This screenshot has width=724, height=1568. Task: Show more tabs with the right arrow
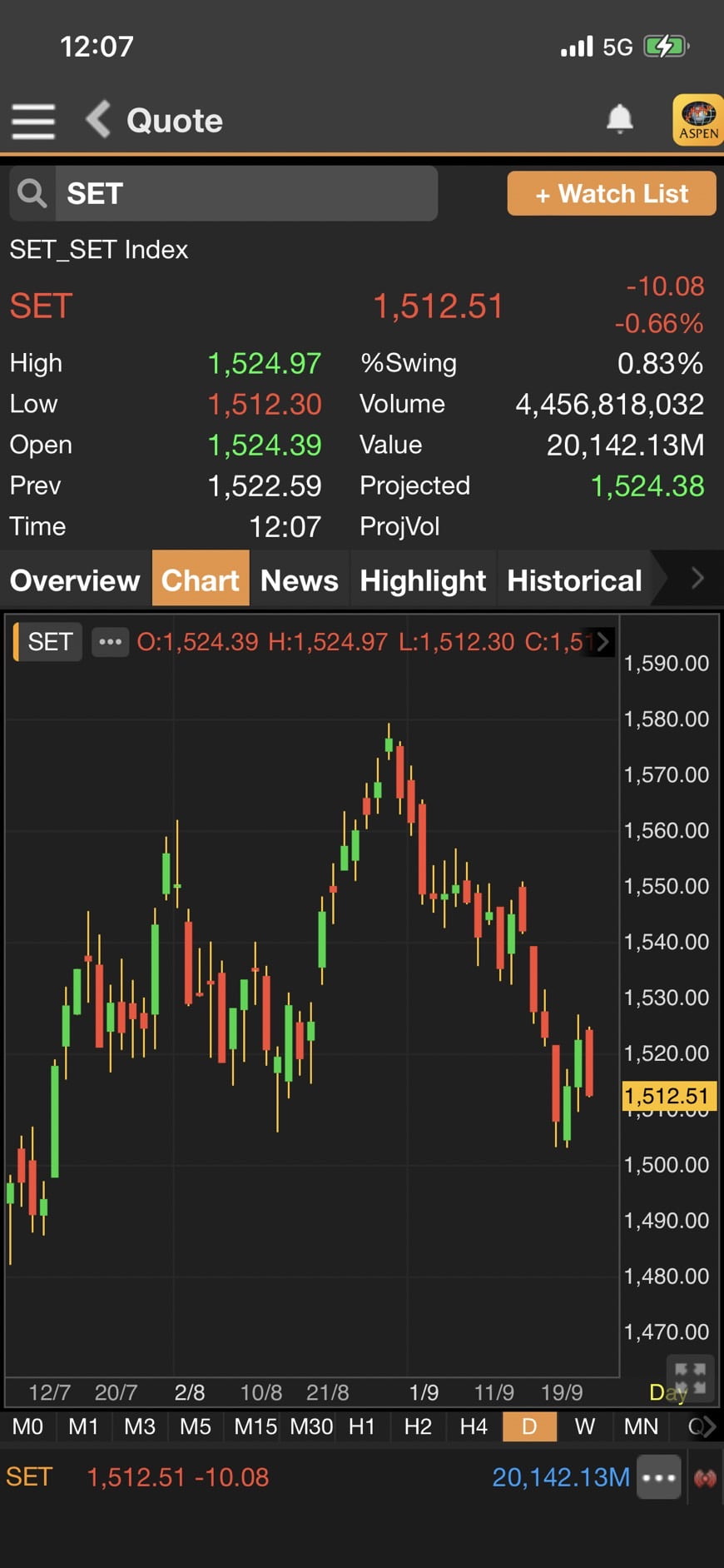click(697, 578)
